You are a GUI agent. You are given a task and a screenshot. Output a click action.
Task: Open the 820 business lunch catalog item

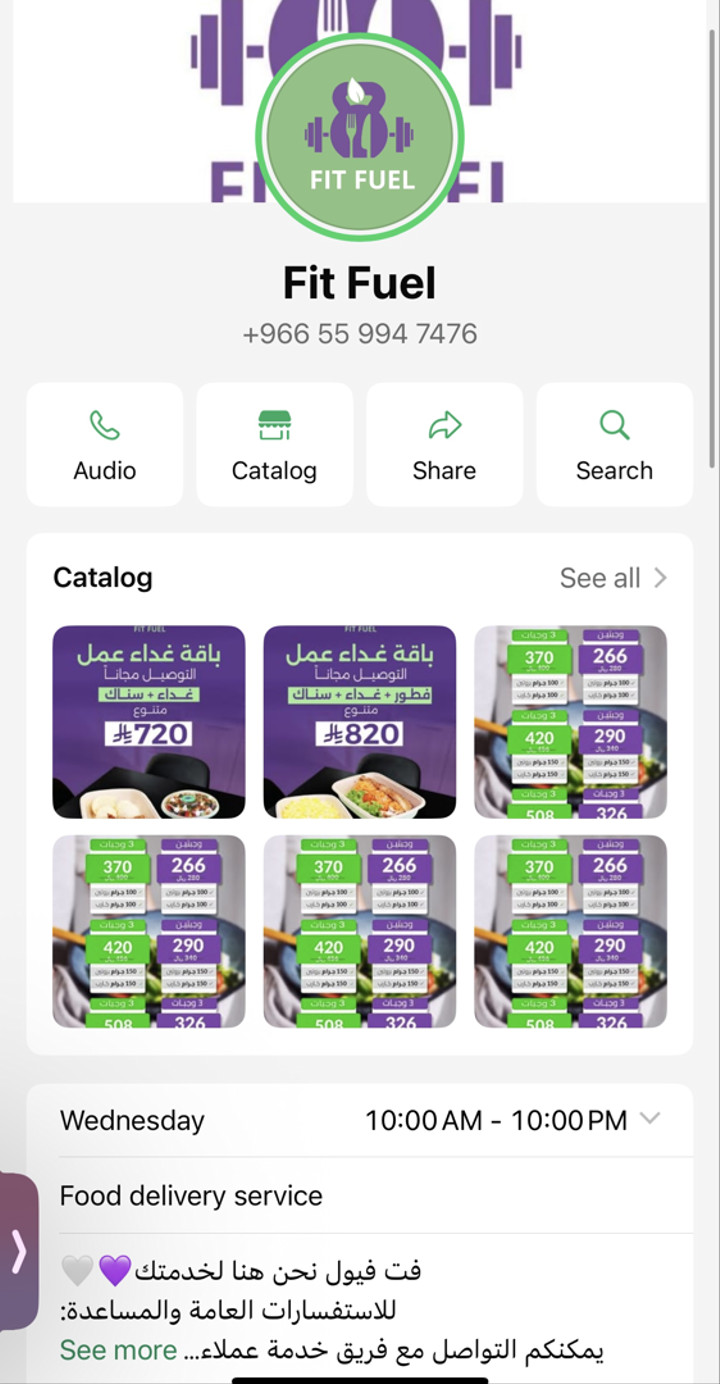(360, 722)
